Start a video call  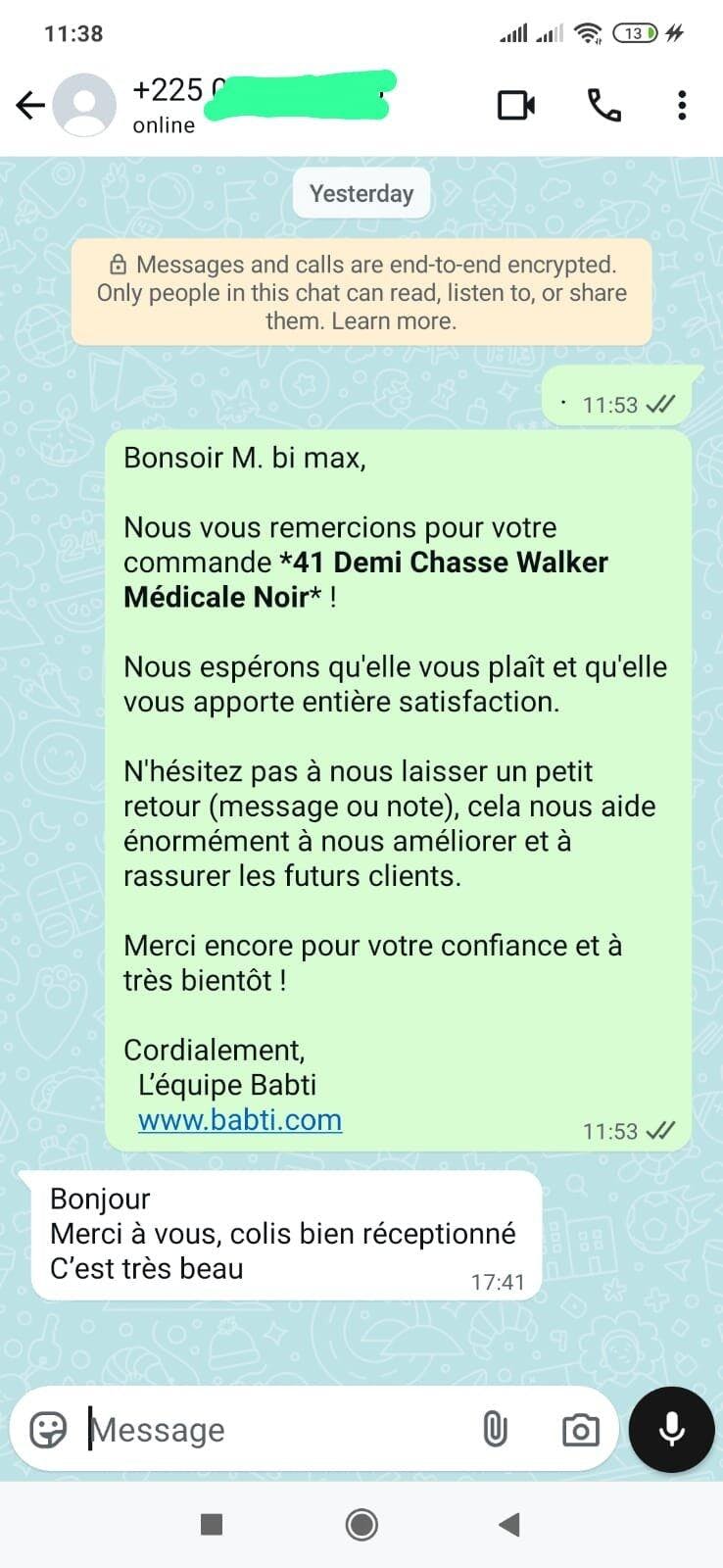coord(516,105)
